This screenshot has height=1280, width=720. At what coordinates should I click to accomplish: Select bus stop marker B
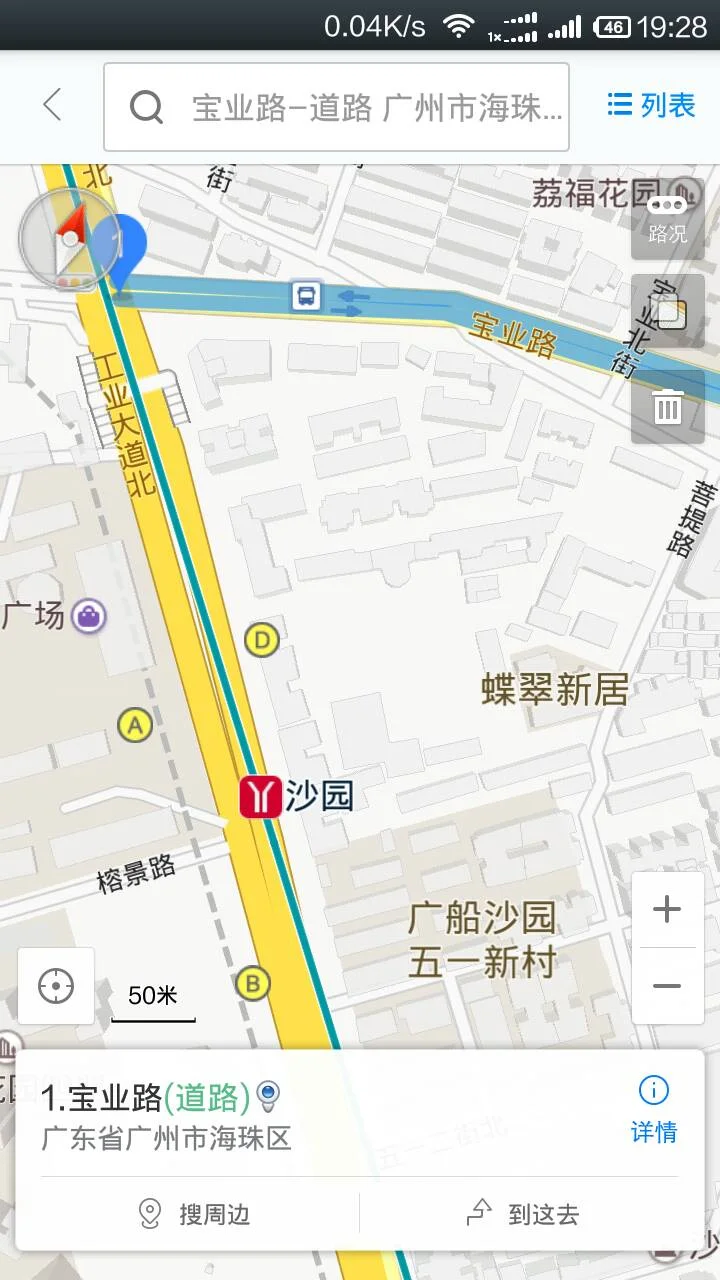click(x=253, y=983)
